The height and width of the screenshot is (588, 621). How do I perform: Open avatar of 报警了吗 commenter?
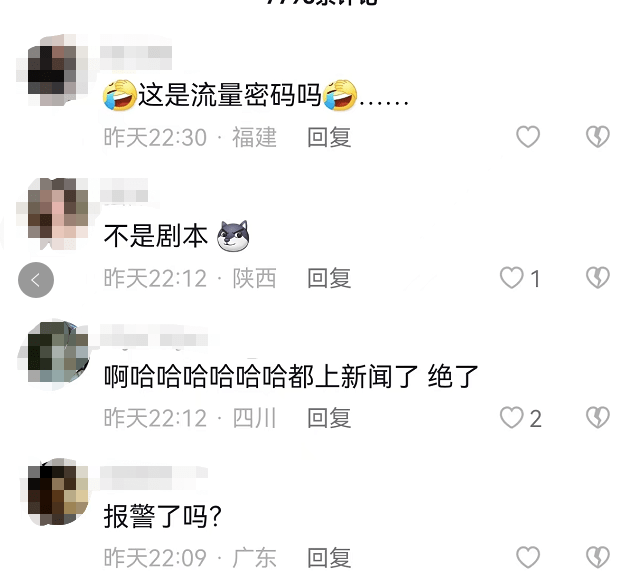(x=54, y=493)
